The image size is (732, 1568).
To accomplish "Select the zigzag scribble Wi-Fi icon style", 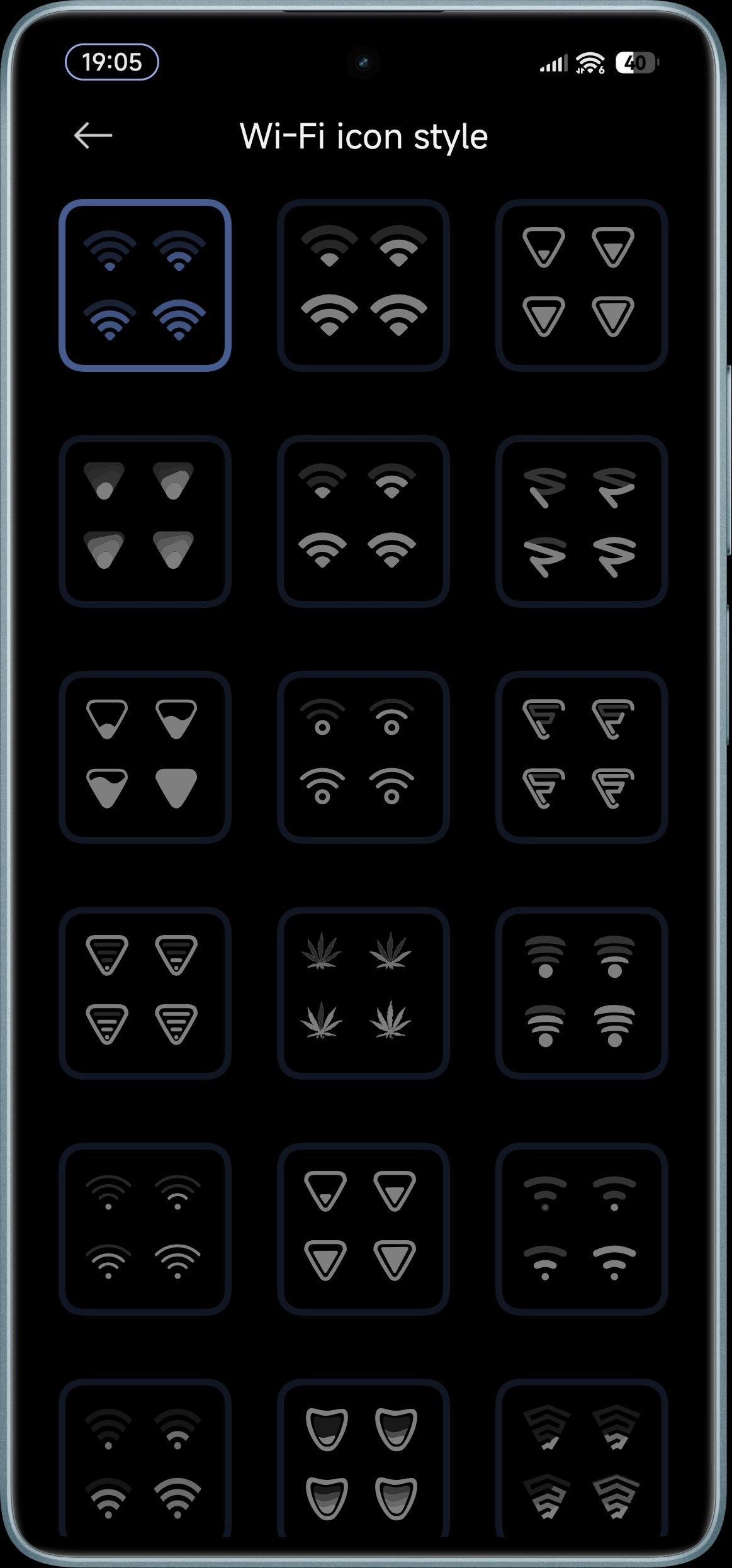I will point(582,521).
